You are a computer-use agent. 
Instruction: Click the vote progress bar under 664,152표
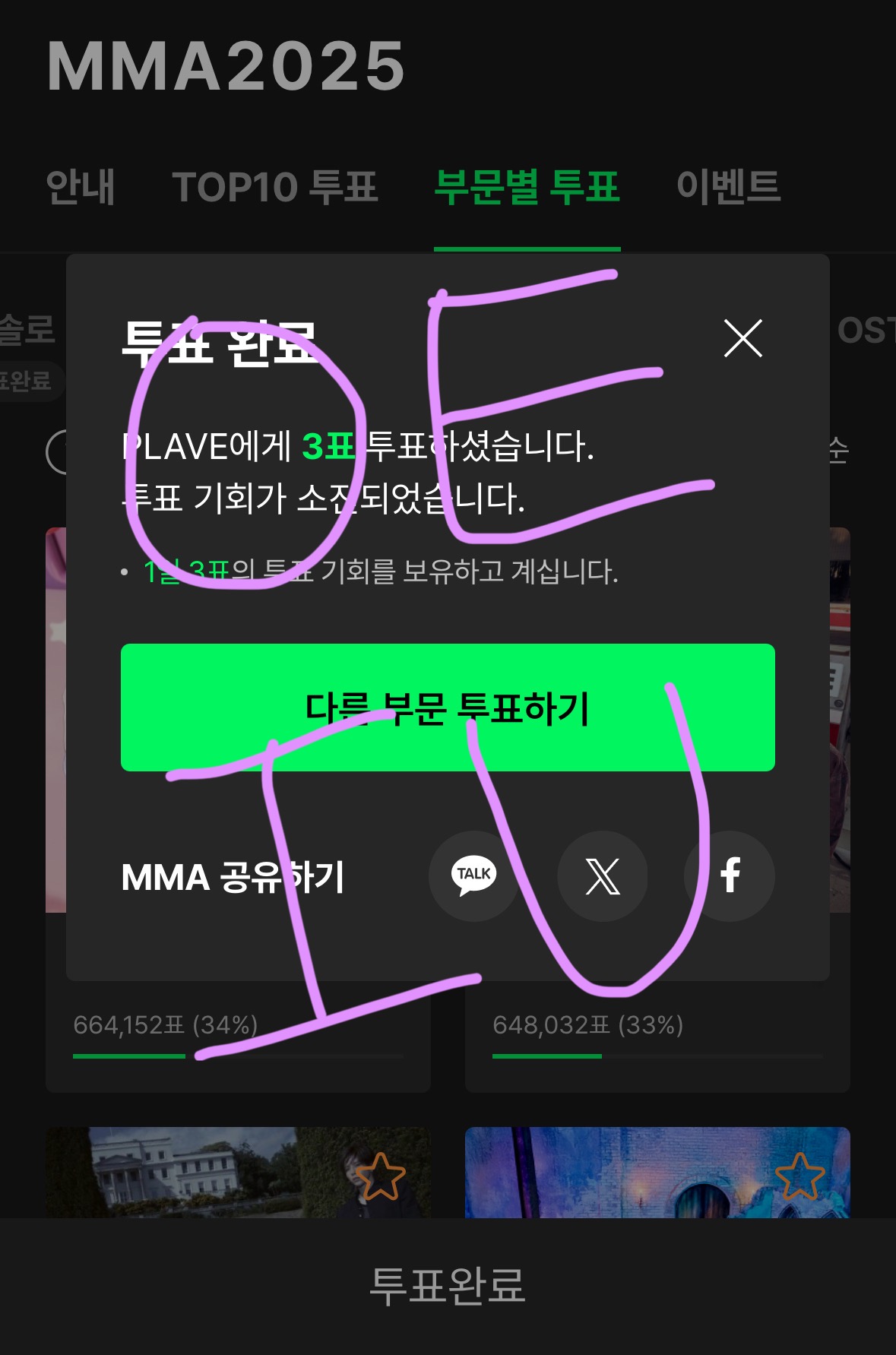[236, 1056]
